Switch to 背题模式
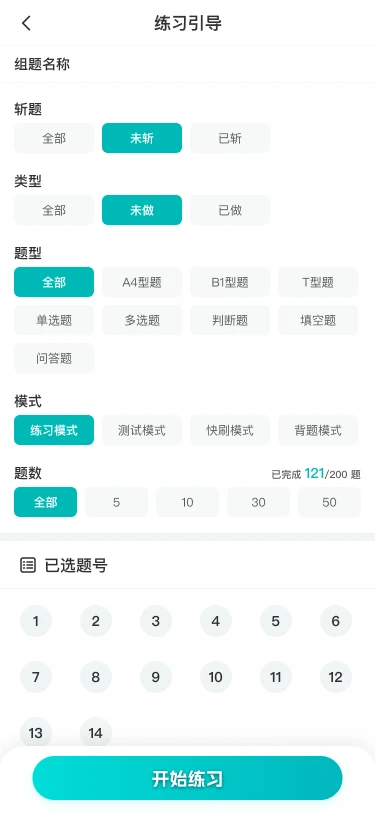Screen dimensions: 375x813 coord(318,430)
